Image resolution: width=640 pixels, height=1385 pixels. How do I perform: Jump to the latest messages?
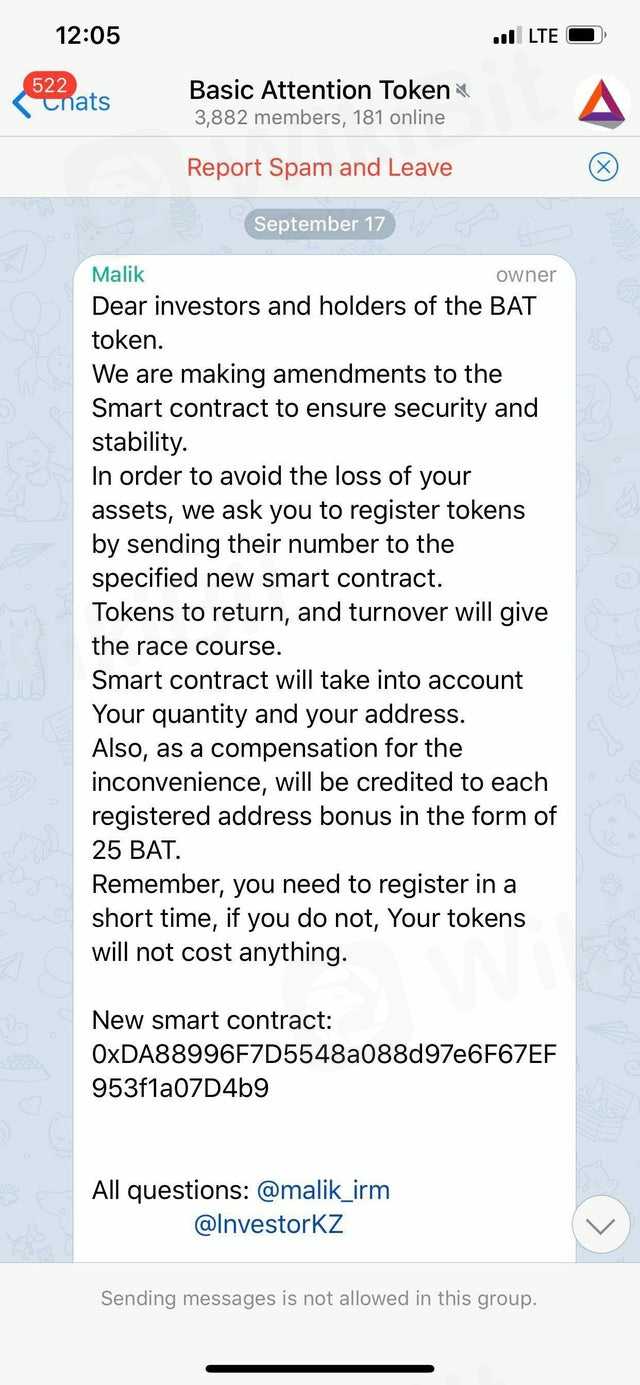pos(600,1224)
